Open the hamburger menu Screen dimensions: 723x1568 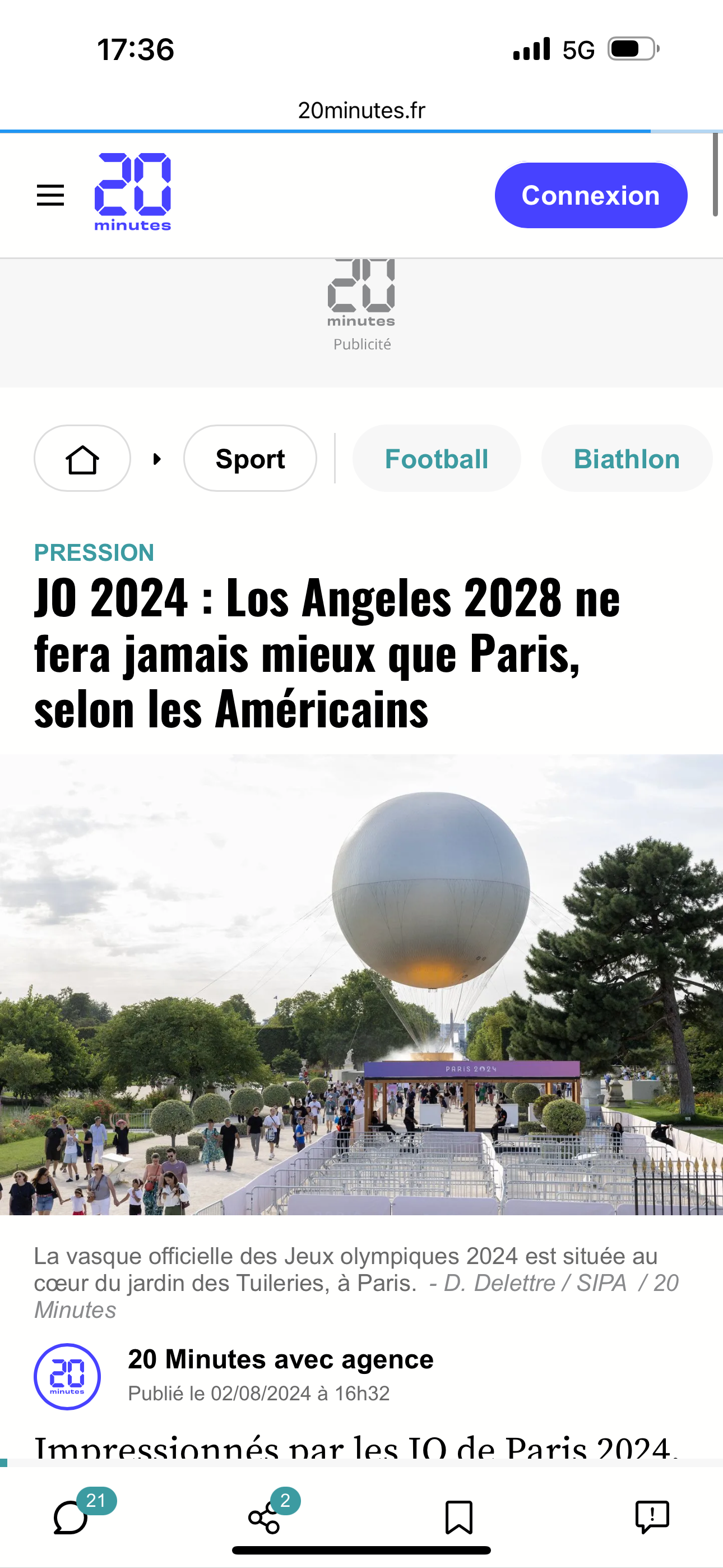click(x=50, y=195)
